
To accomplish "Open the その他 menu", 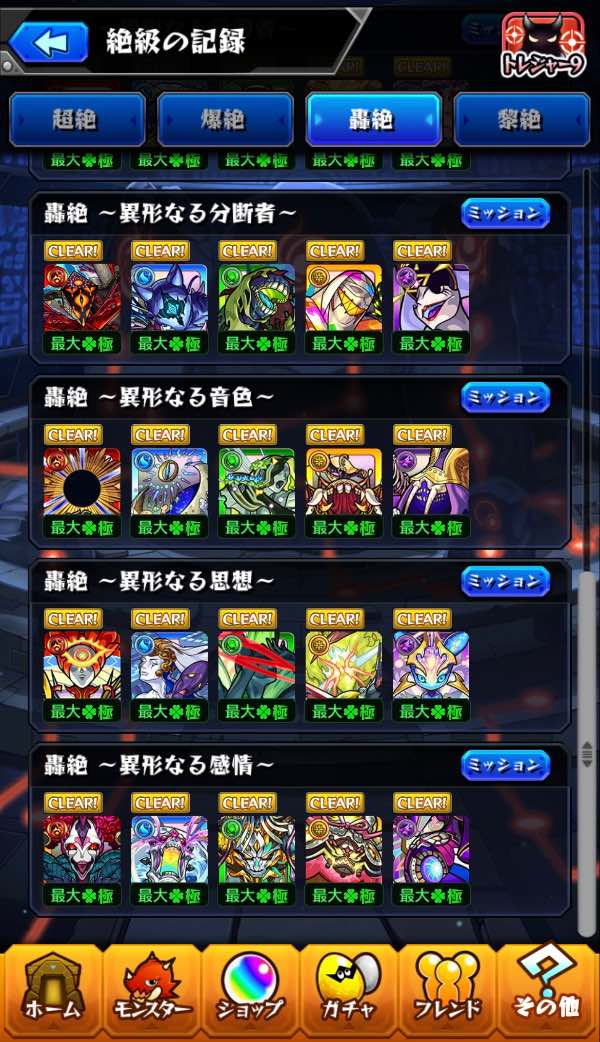I will coord(547,988).
